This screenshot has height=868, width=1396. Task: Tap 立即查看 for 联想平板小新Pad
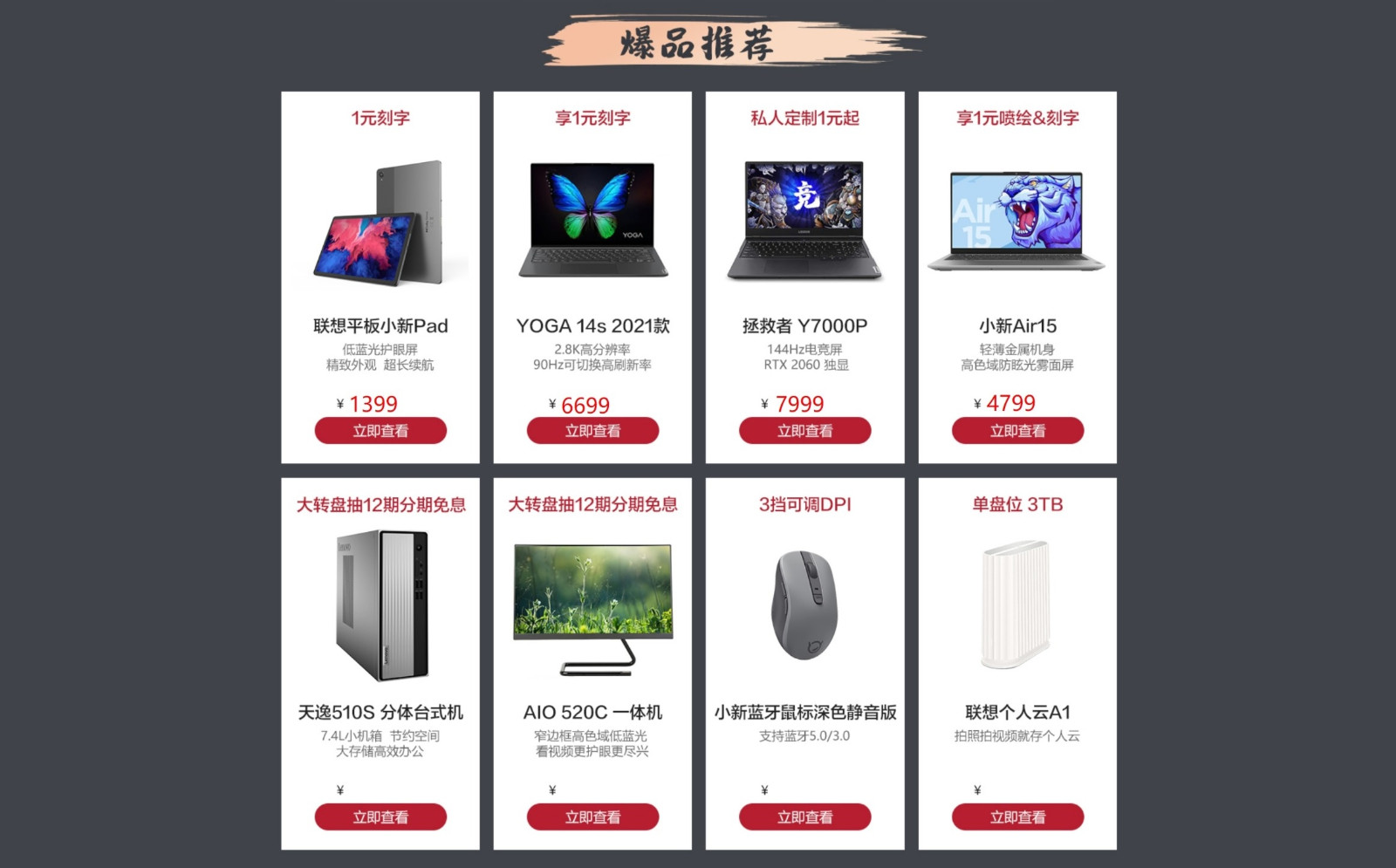point(380,430)
